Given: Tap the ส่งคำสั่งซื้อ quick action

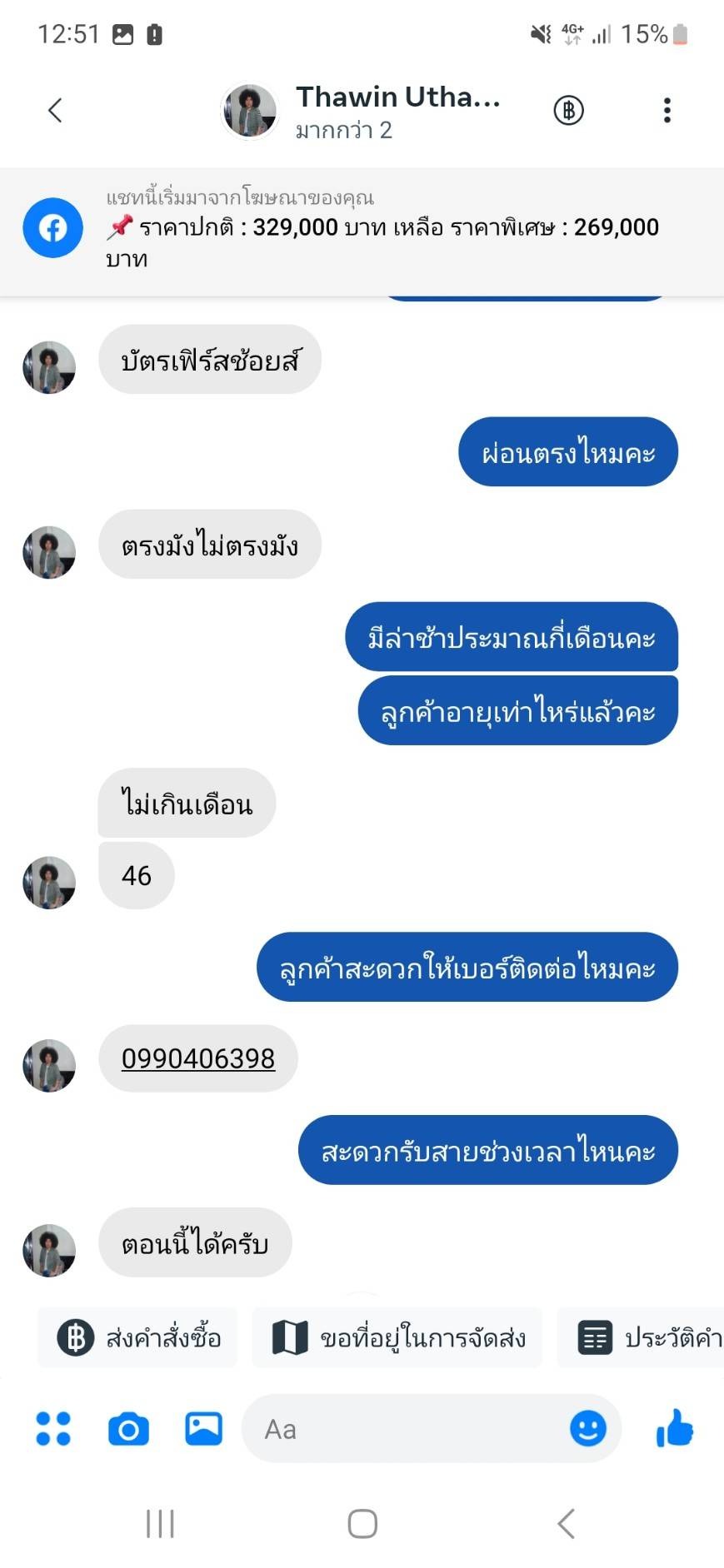Looking at the screenshot, I should pyautogui.click(x=138, y=1338).
